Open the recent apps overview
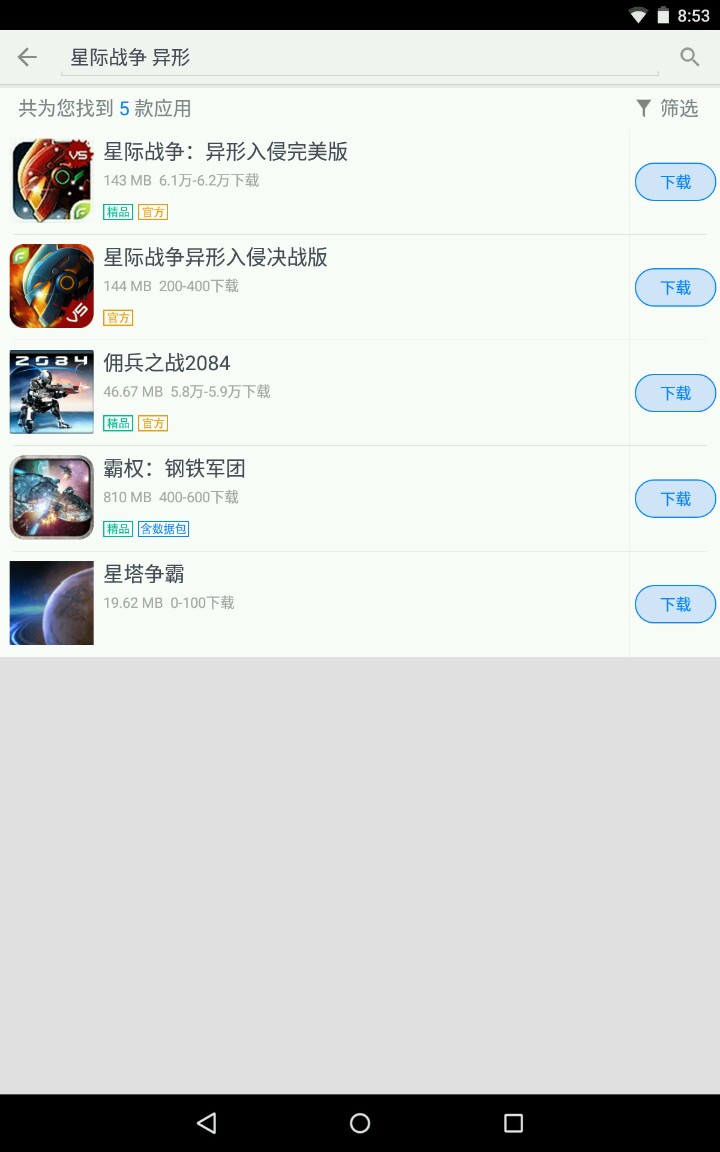 click(x=513, y=1123)
